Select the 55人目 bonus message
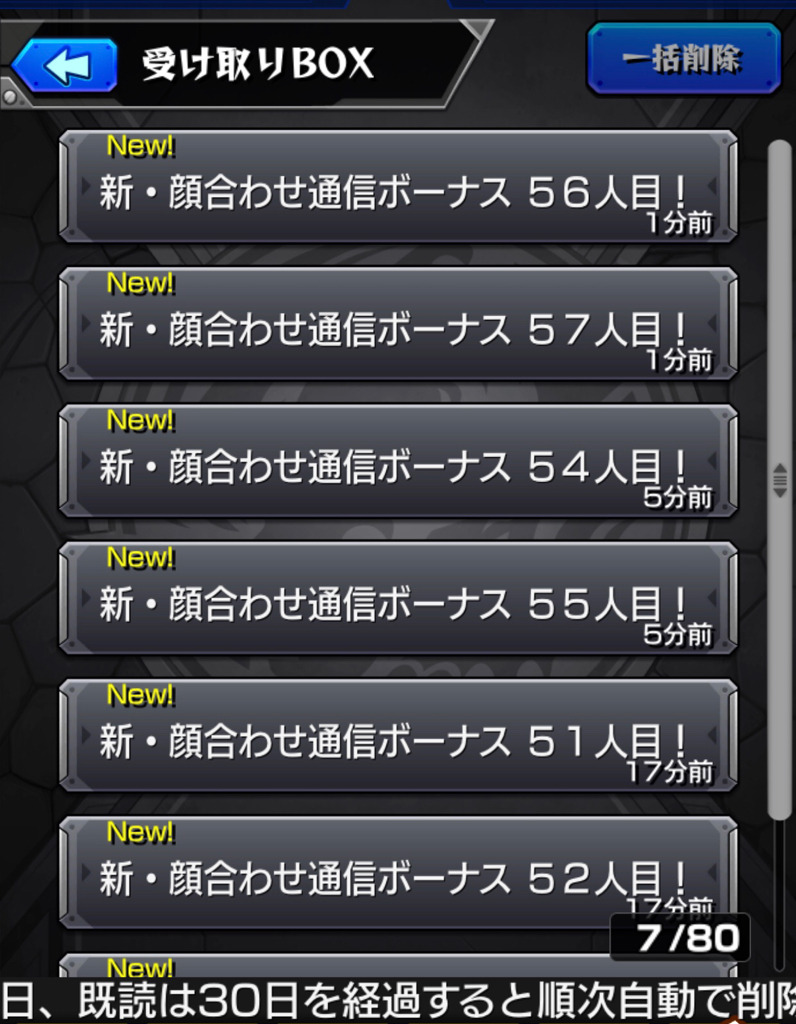This screenshot has height=1024, width=796. (x=398, y=598)
